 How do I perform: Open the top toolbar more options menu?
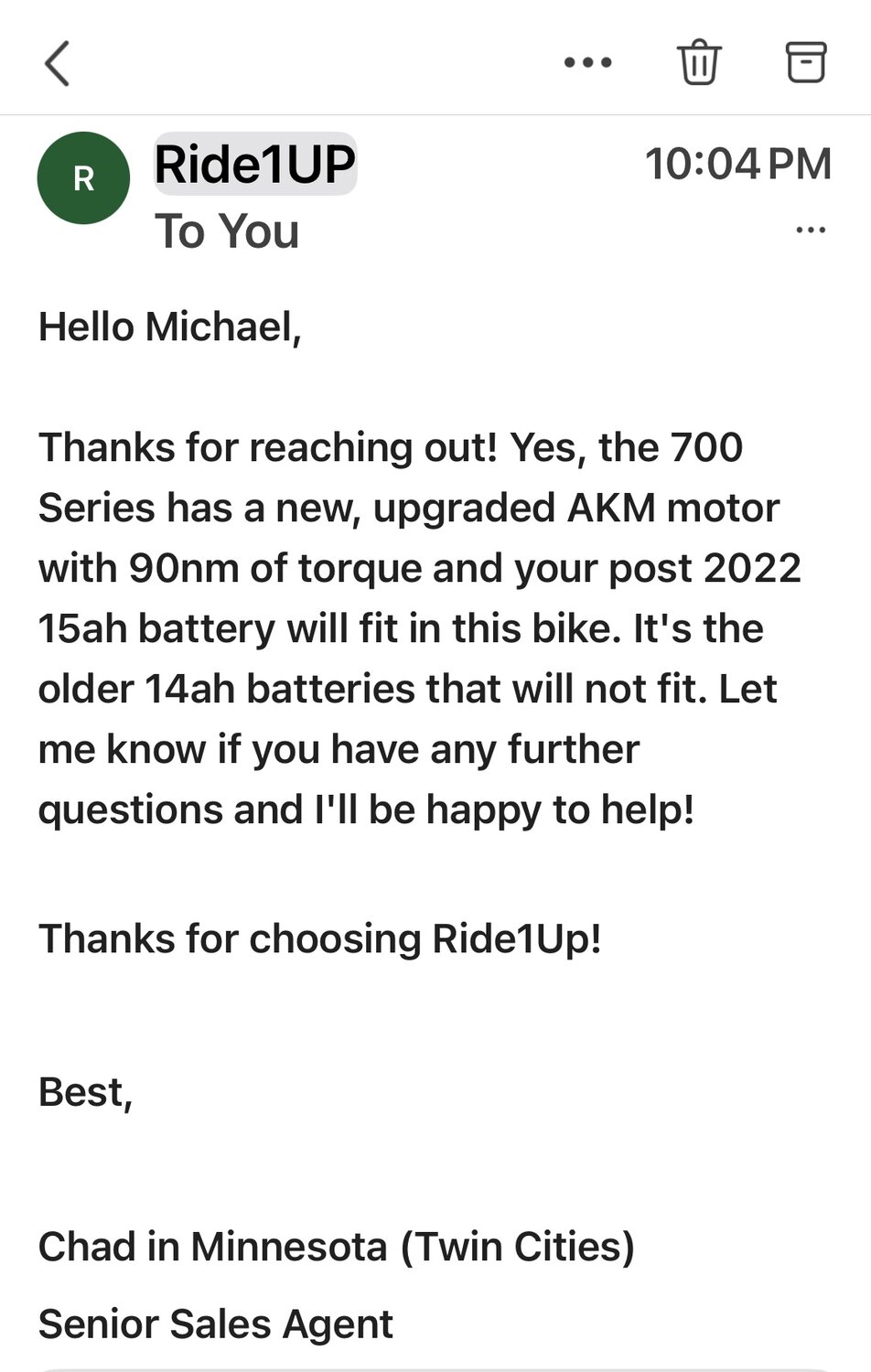587,62
